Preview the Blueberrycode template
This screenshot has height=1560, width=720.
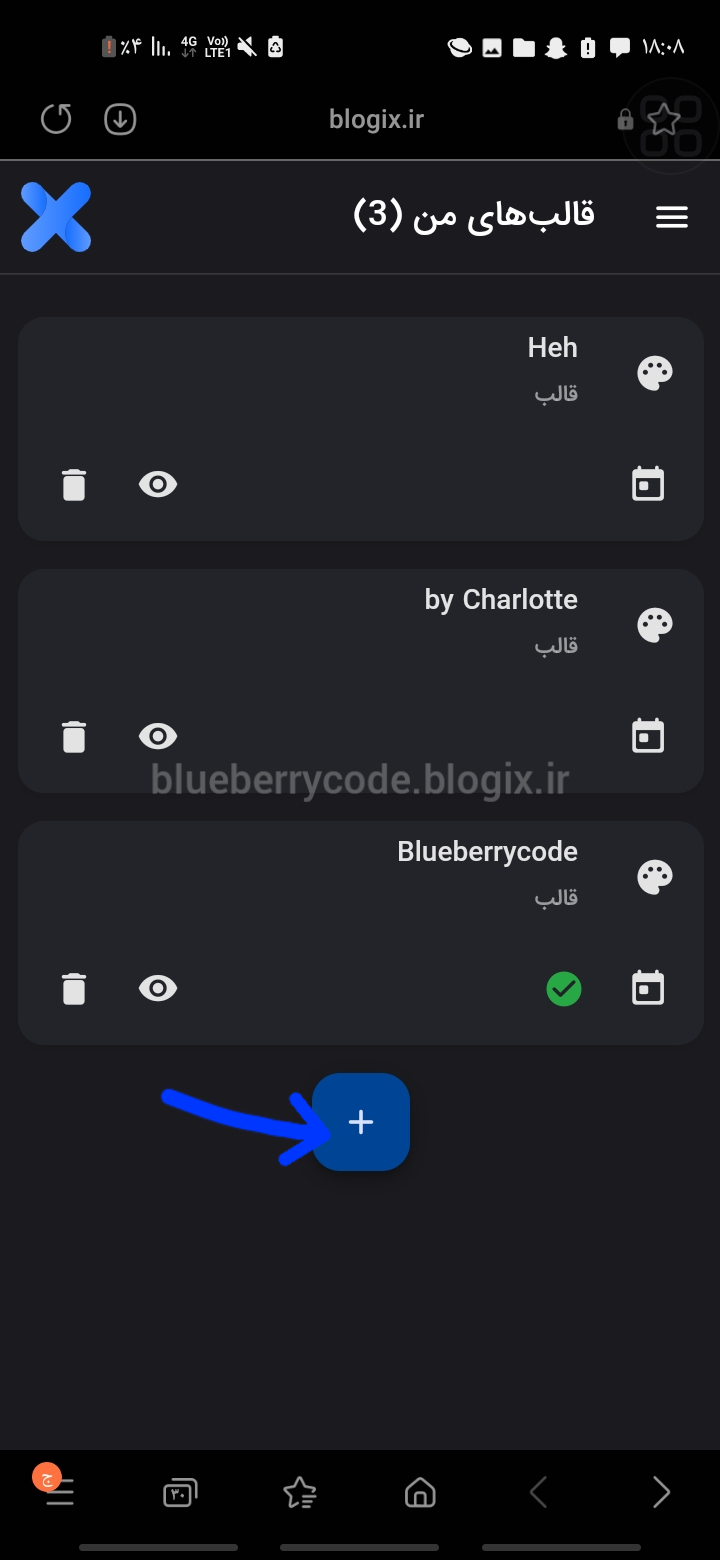(x=158, y=989)
